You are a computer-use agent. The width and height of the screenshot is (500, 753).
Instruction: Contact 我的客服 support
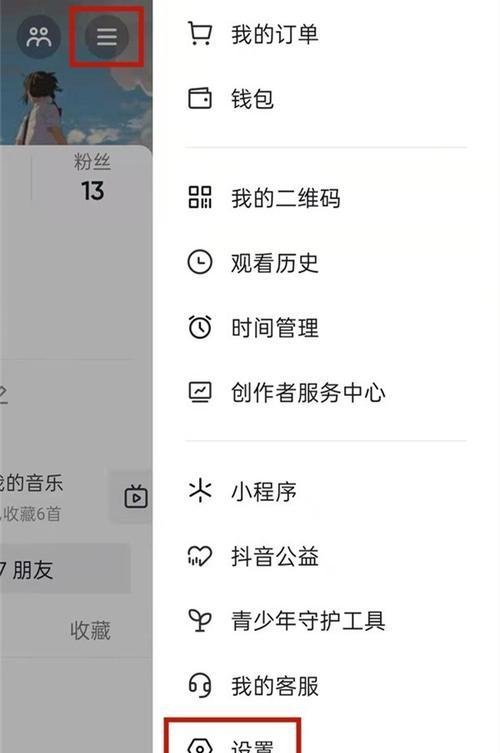pos(326,685)
